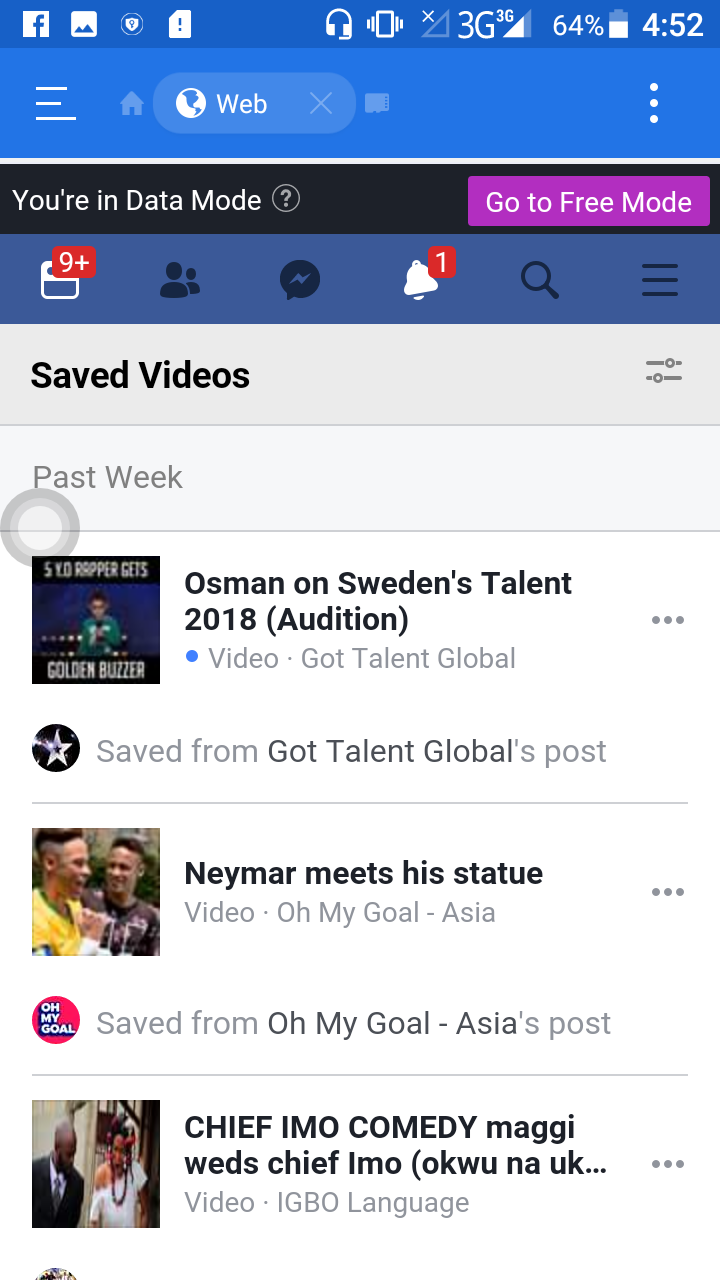Image resolution: width=720 pixels, height=1280 pixels.
Task: Open options for CHIEF IMO COMEDY video
Action: pyautogui.click(x=668, y=1164)
